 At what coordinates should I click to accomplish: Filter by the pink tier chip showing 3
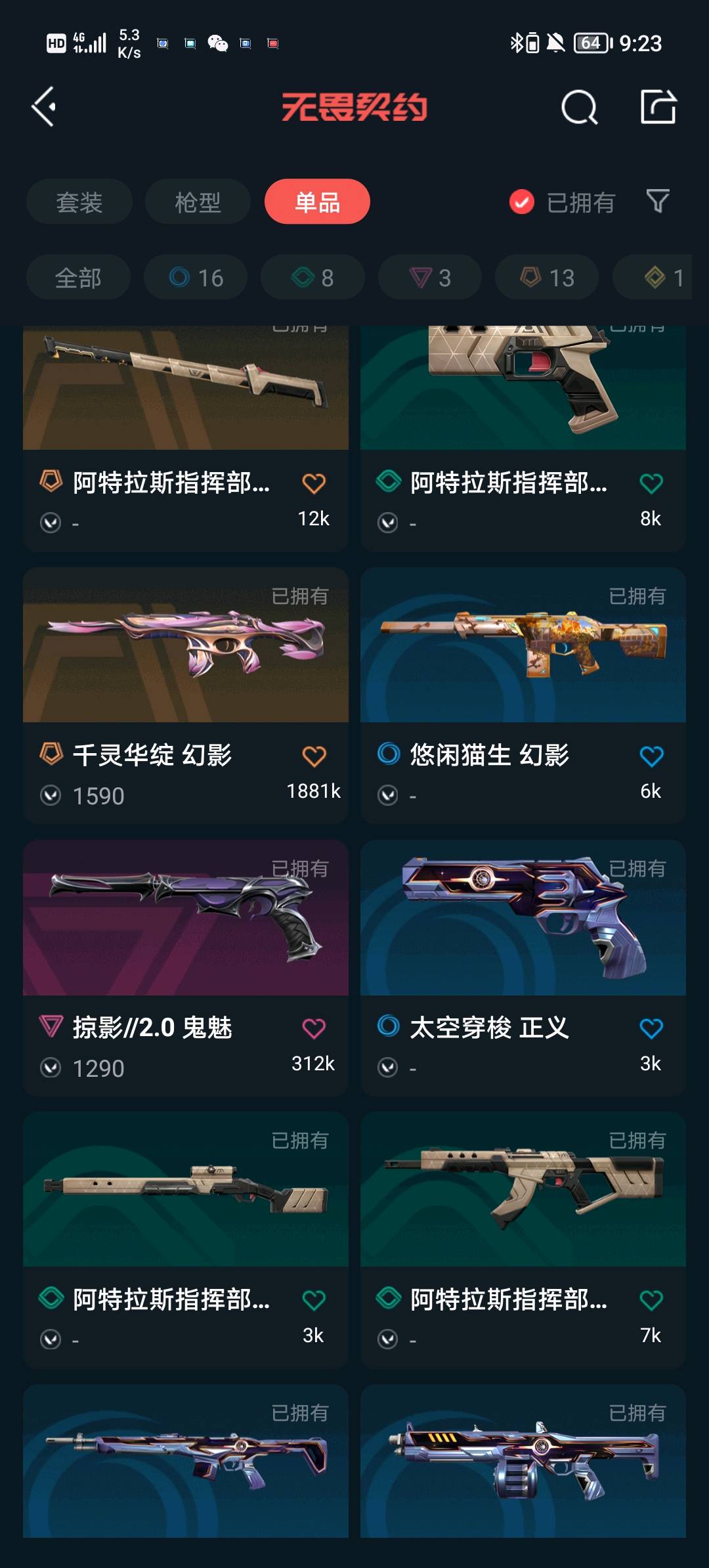pos(430,278)
